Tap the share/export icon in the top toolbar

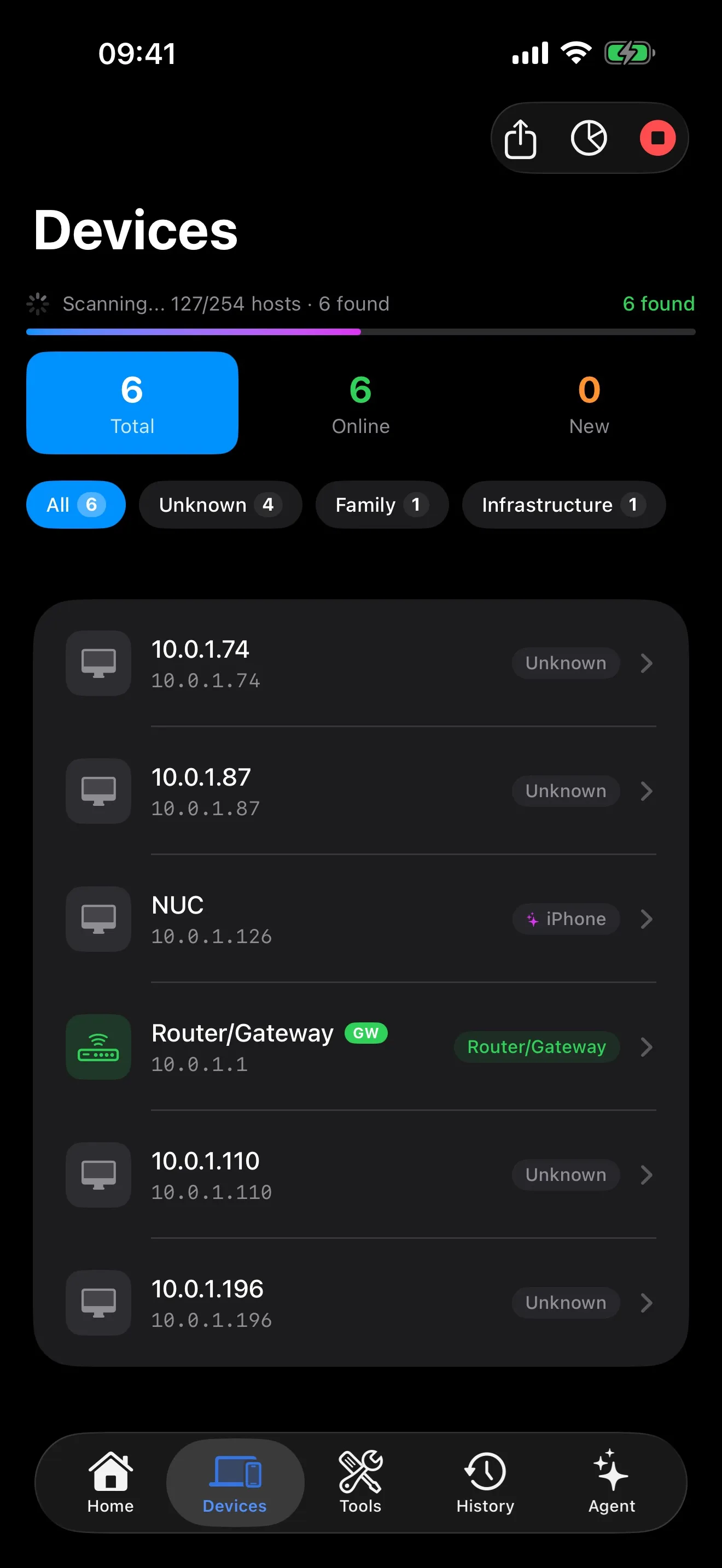[521, 138]
